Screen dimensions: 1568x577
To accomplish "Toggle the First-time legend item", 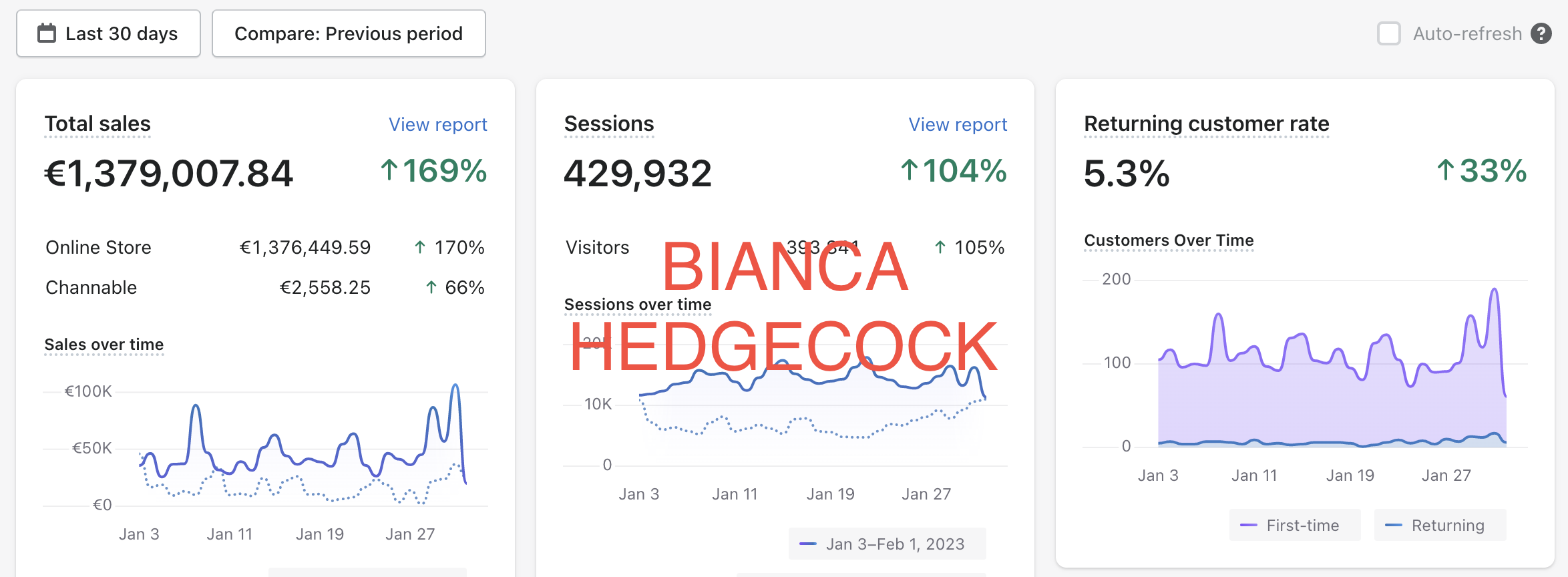I will click(x=1295, y=526).
